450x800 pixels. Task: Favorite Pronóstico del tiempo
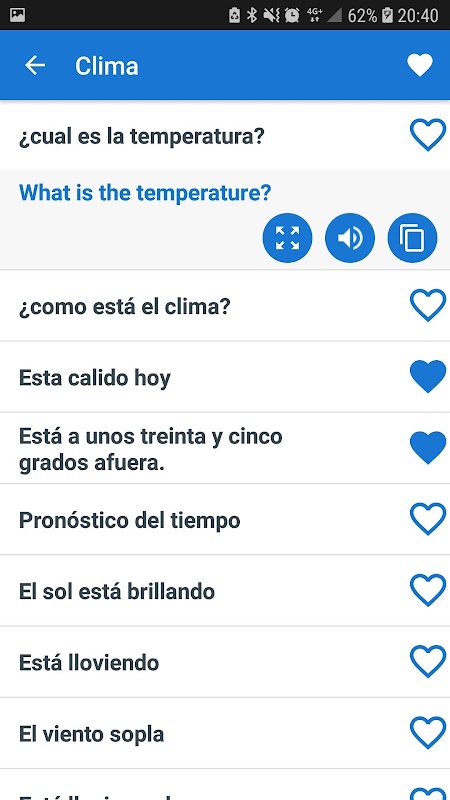pyautogui.click(x=428, y=519)
